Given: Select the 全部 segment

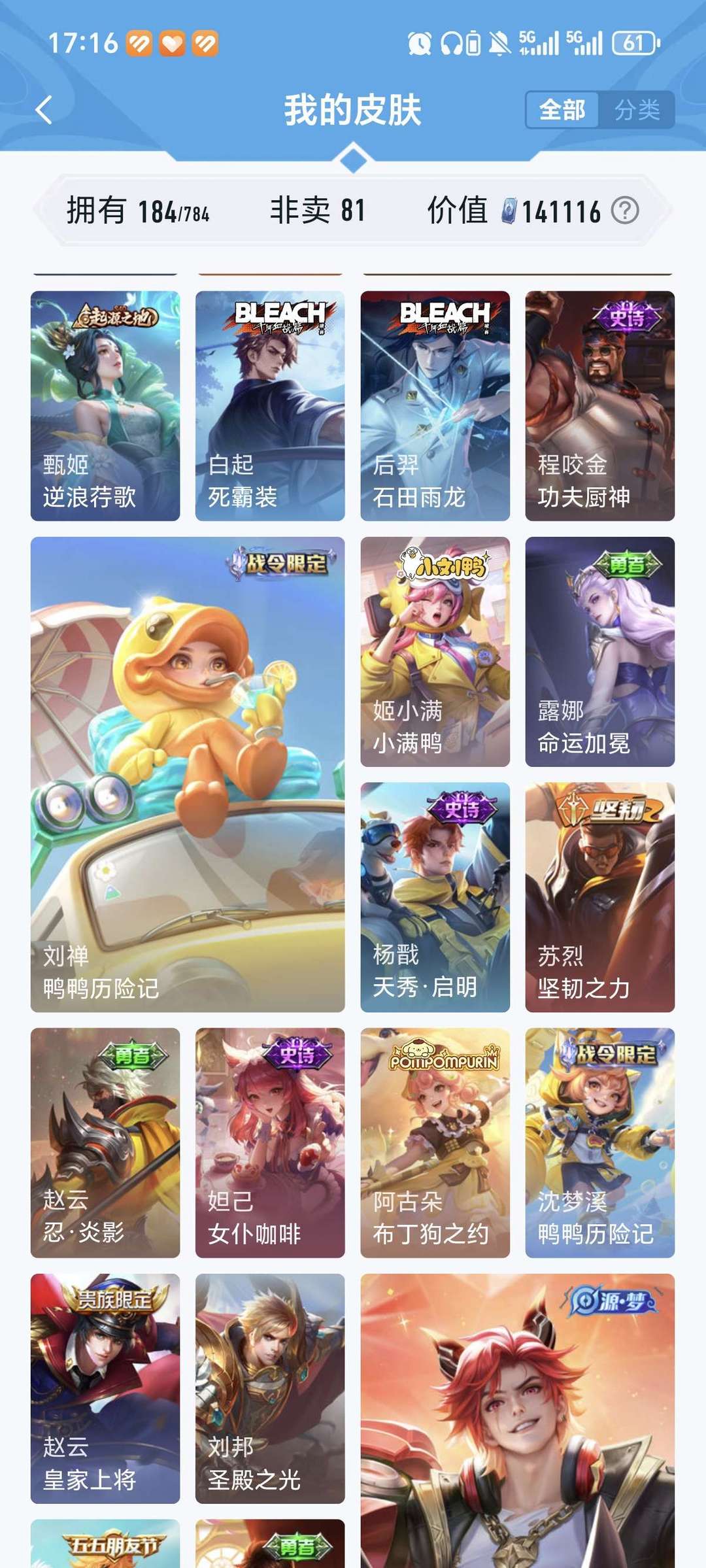Looking at the screenshot, I should click(x=562, y=110).
